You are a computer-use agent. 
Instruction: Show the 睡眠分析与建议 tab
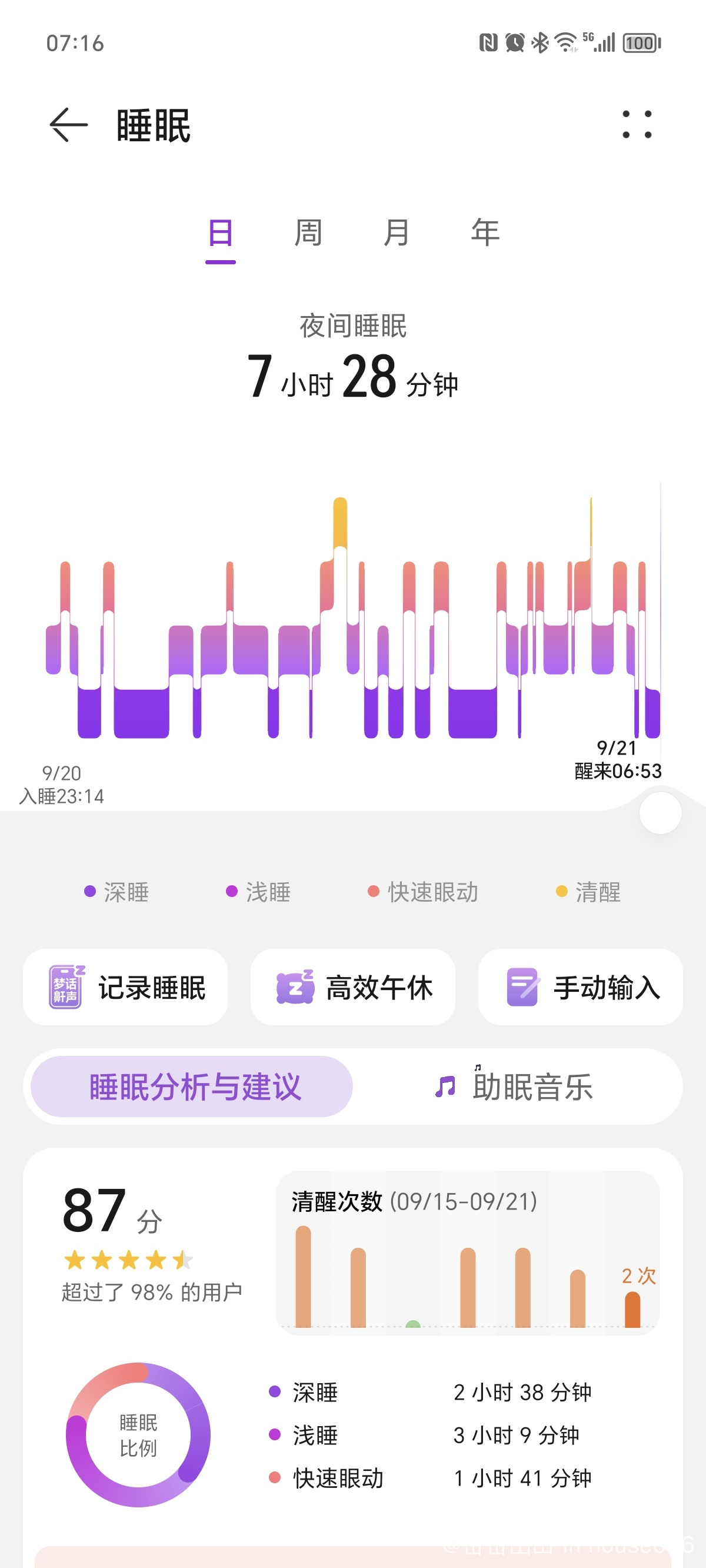pos(192,1087)
